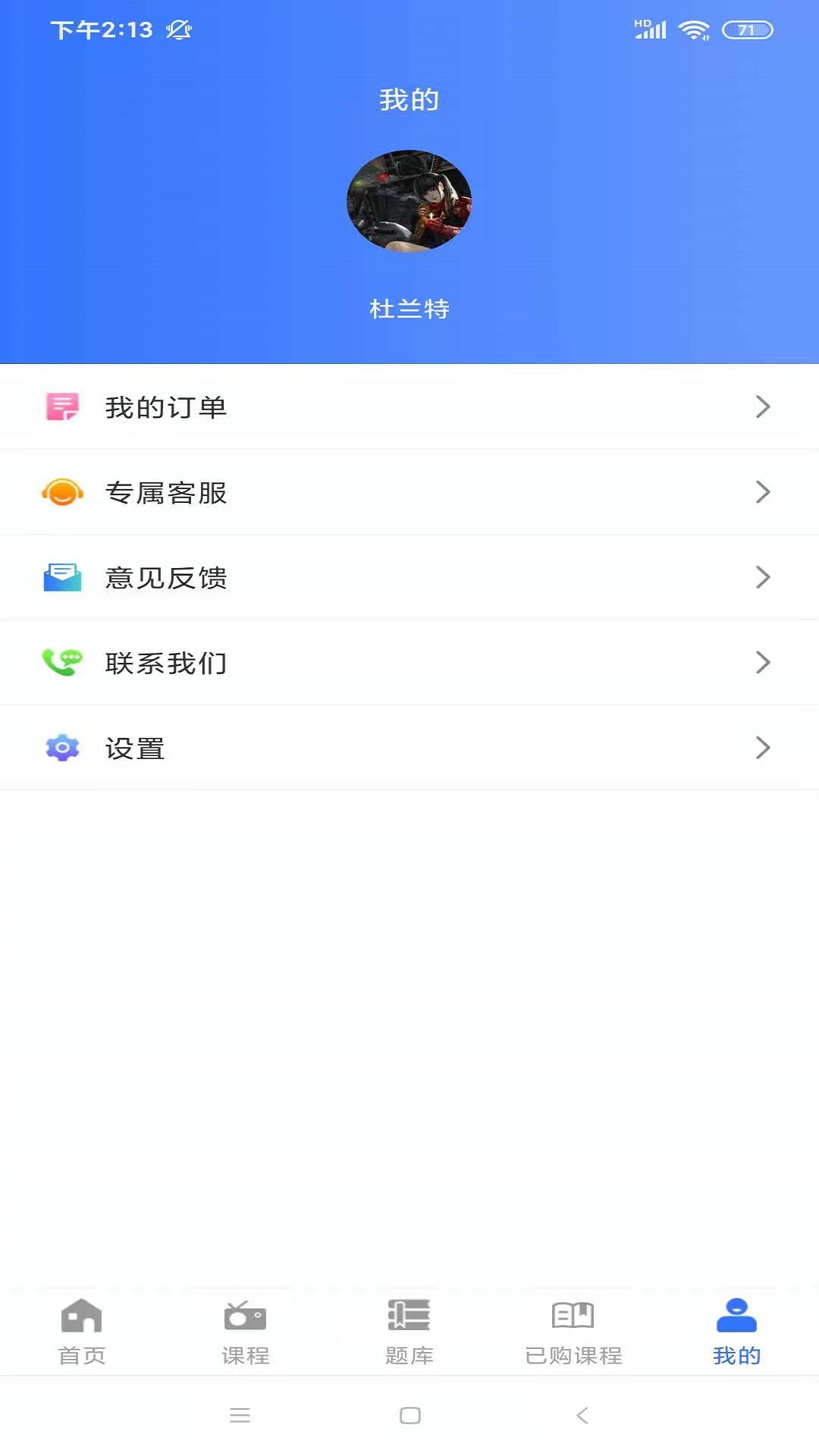Image resolution: width=819 pixels, height=1456 pixels.
Task: Click the orange 专属客服 customer service icon
Action: click(x=64, y=492)
